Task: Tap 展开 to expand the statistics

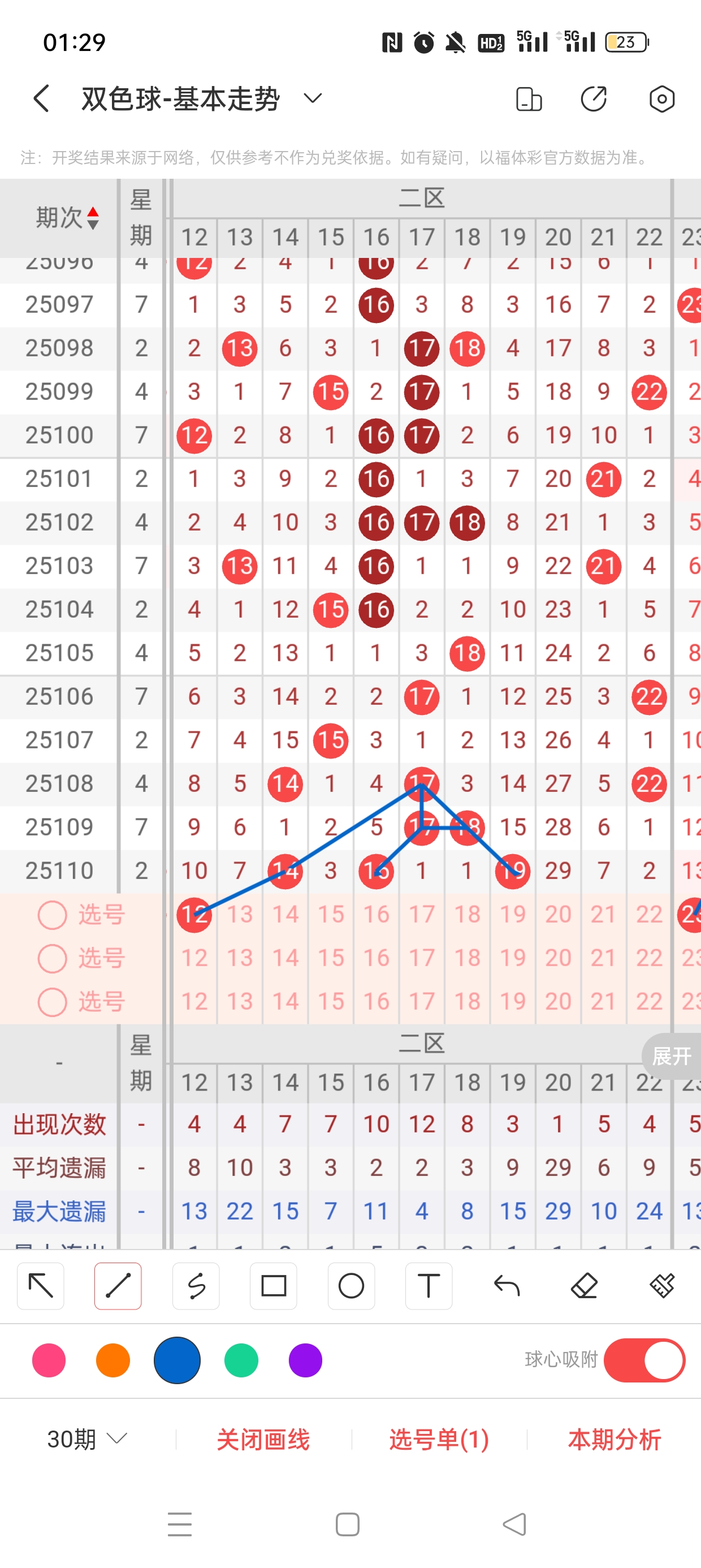Action: point(671,1056)
